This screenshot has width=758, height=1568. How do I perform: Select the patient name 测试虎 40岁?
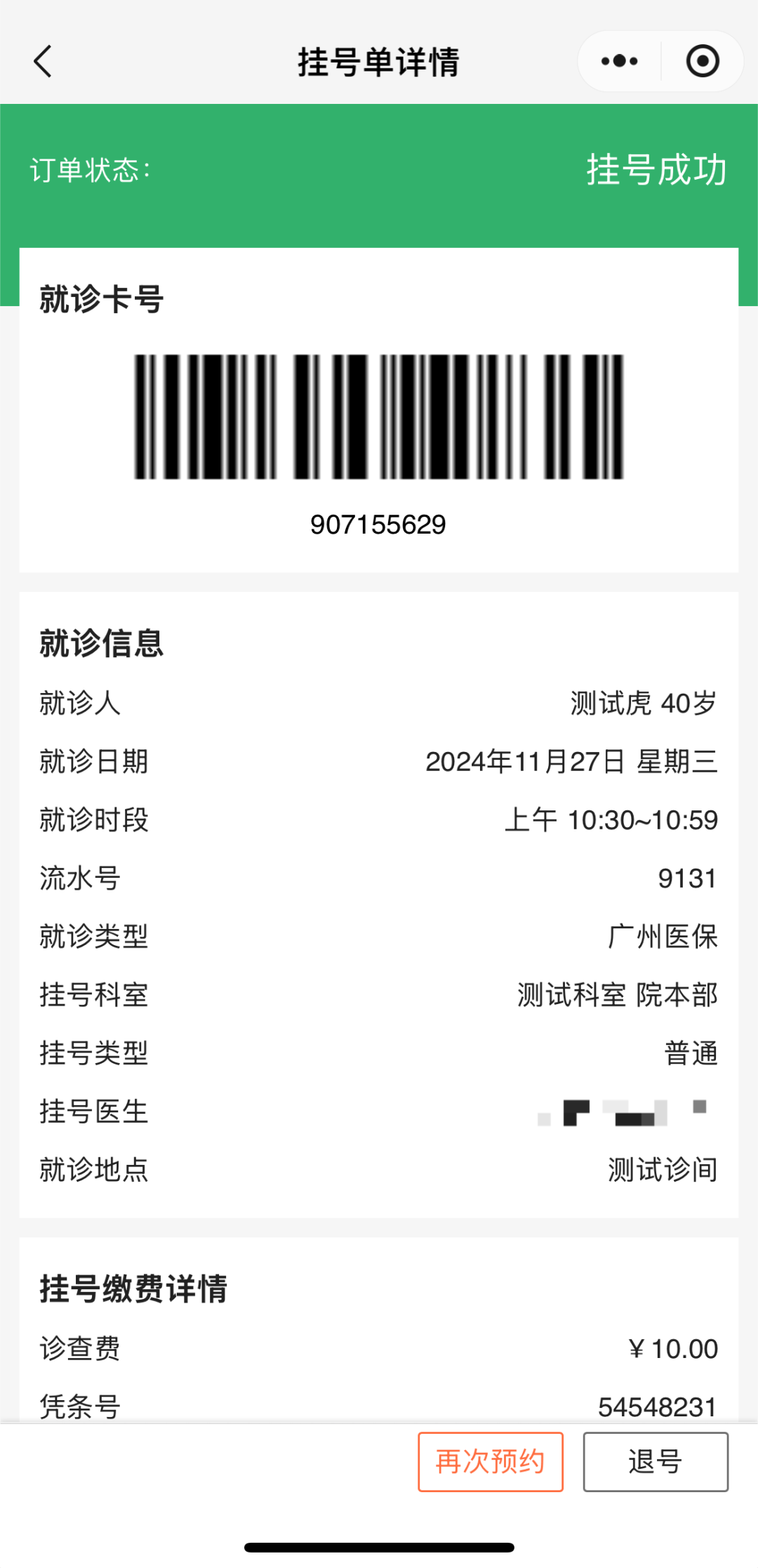pyautogui.click(x=641, y=704)
